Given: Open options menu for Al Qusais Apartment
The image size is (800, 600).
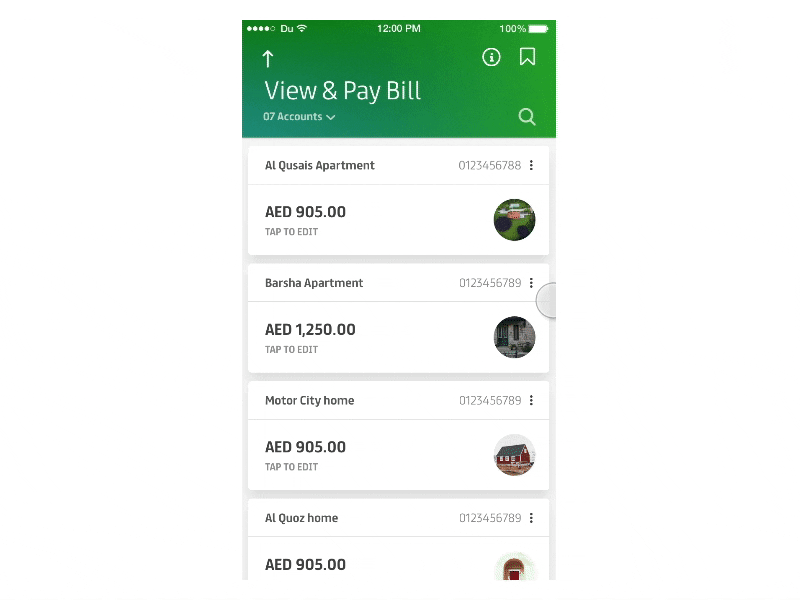Looking at the screenshot, I should pyautogui.click(x=531, y=166).
